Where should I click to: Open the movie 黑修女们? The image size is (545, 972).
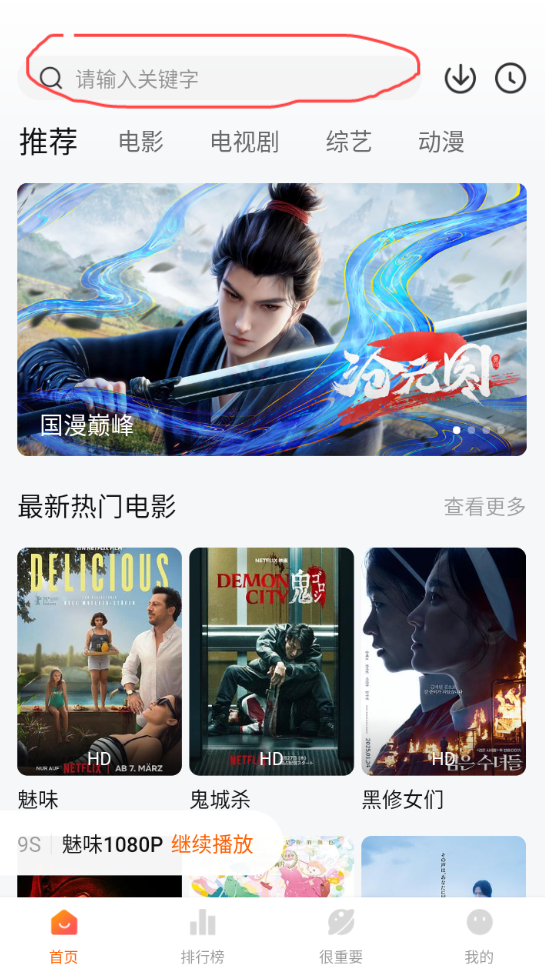(x=444, y=661)
